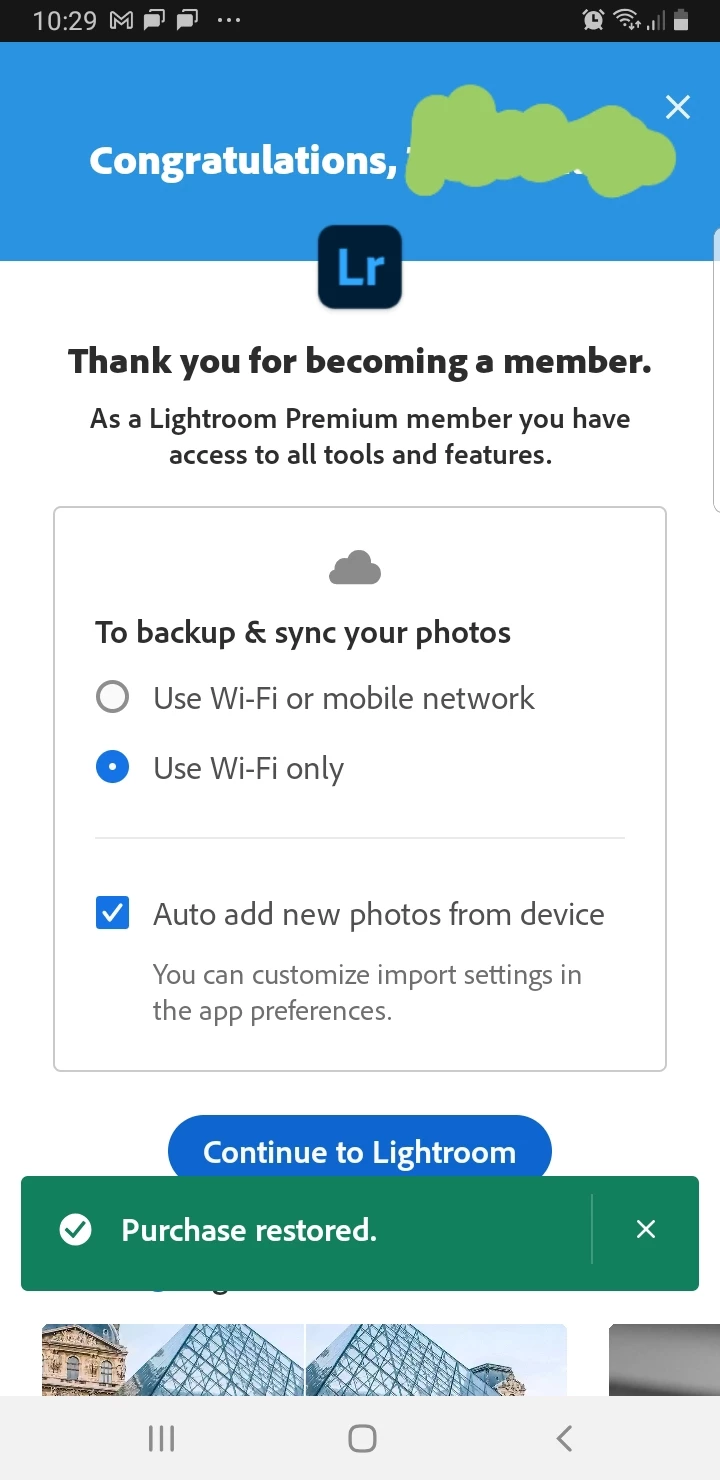This screenshot has width=720, height=1480.
Task: Tap Continue to Lightroom
Action: [359, 1148]
